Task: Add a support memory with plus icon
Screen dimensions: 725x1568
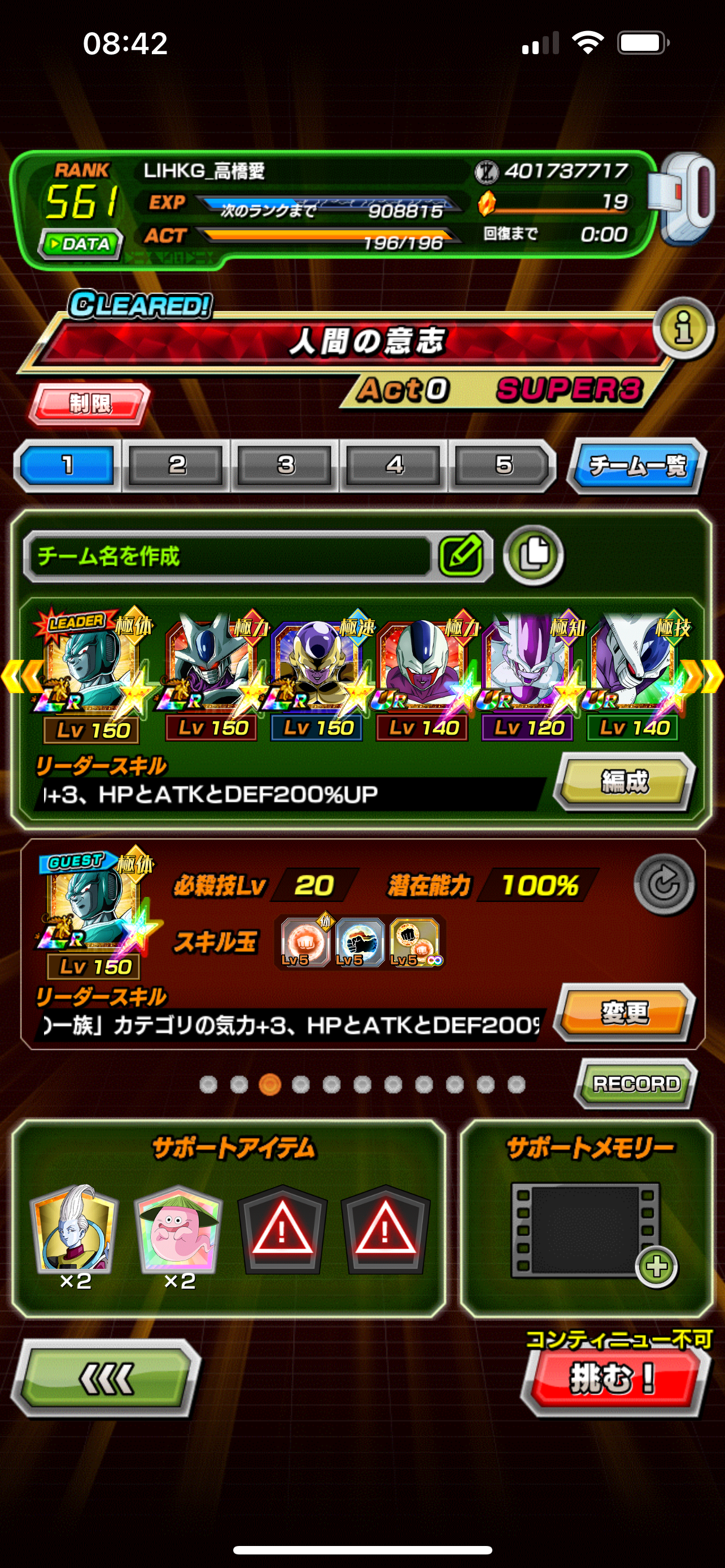Action: [656, 1267]
